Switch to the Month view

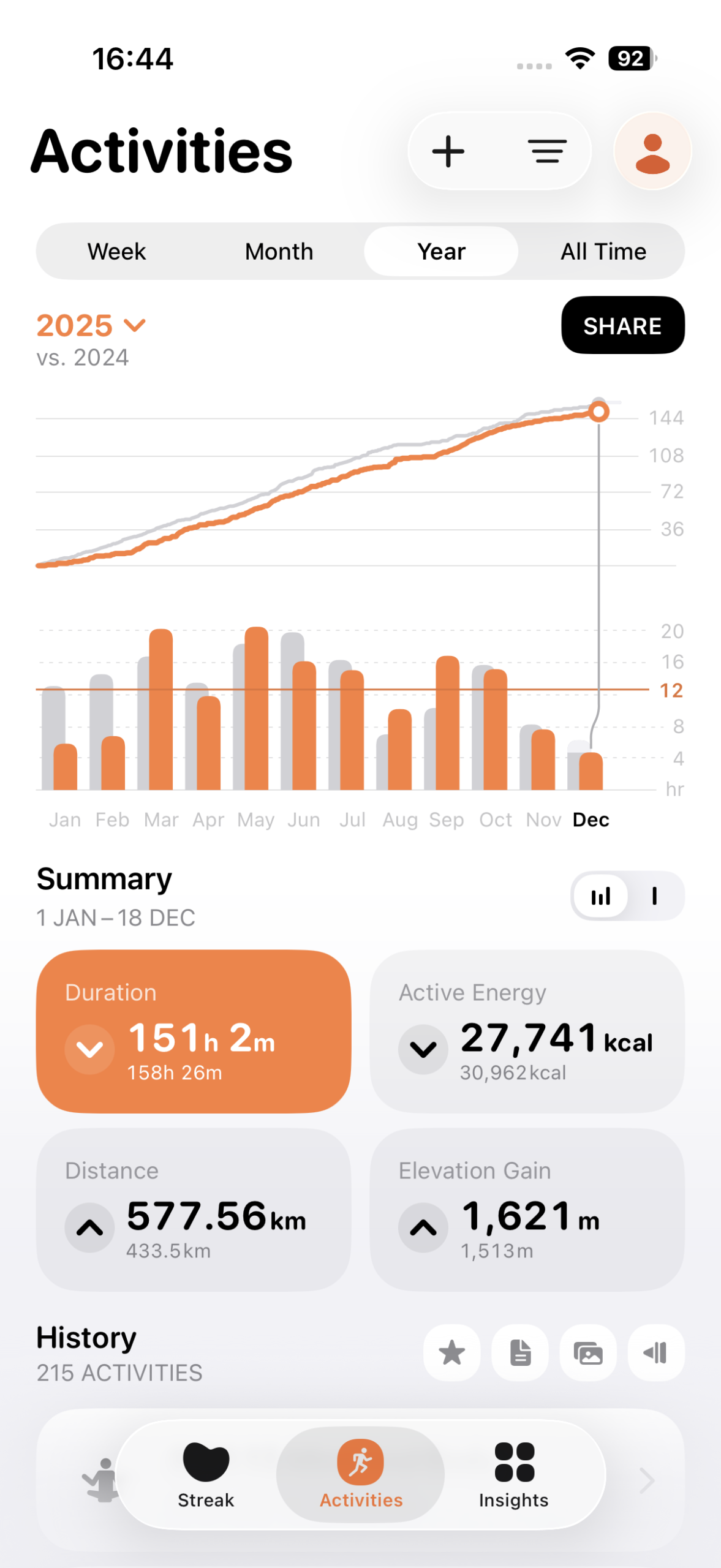[279, 252]
